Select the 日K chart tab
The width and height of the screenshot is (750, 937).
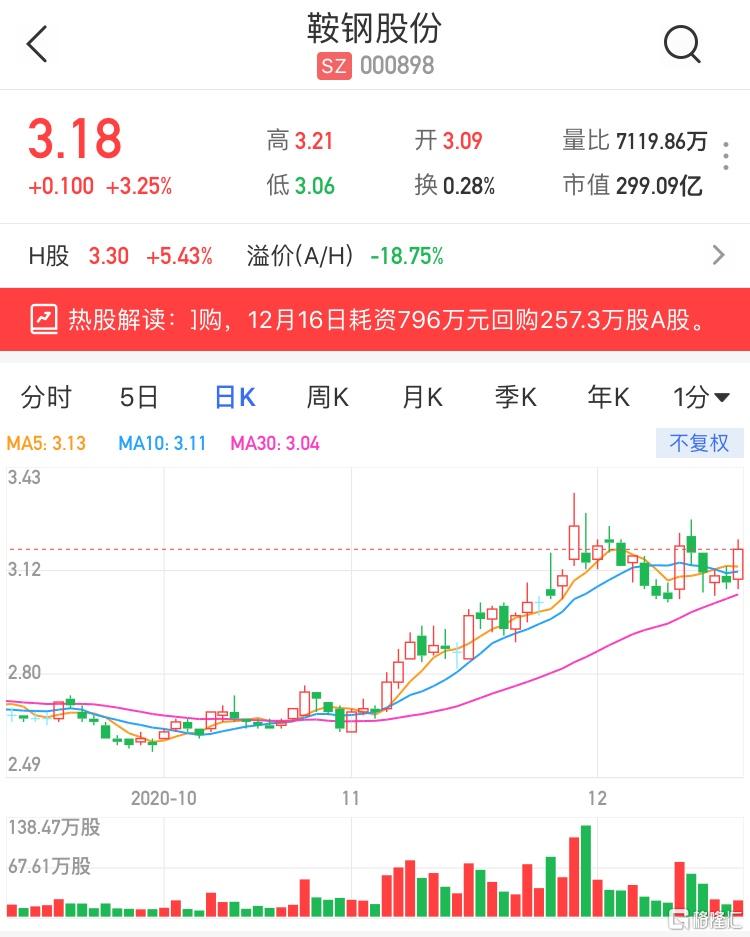(235, 398)
